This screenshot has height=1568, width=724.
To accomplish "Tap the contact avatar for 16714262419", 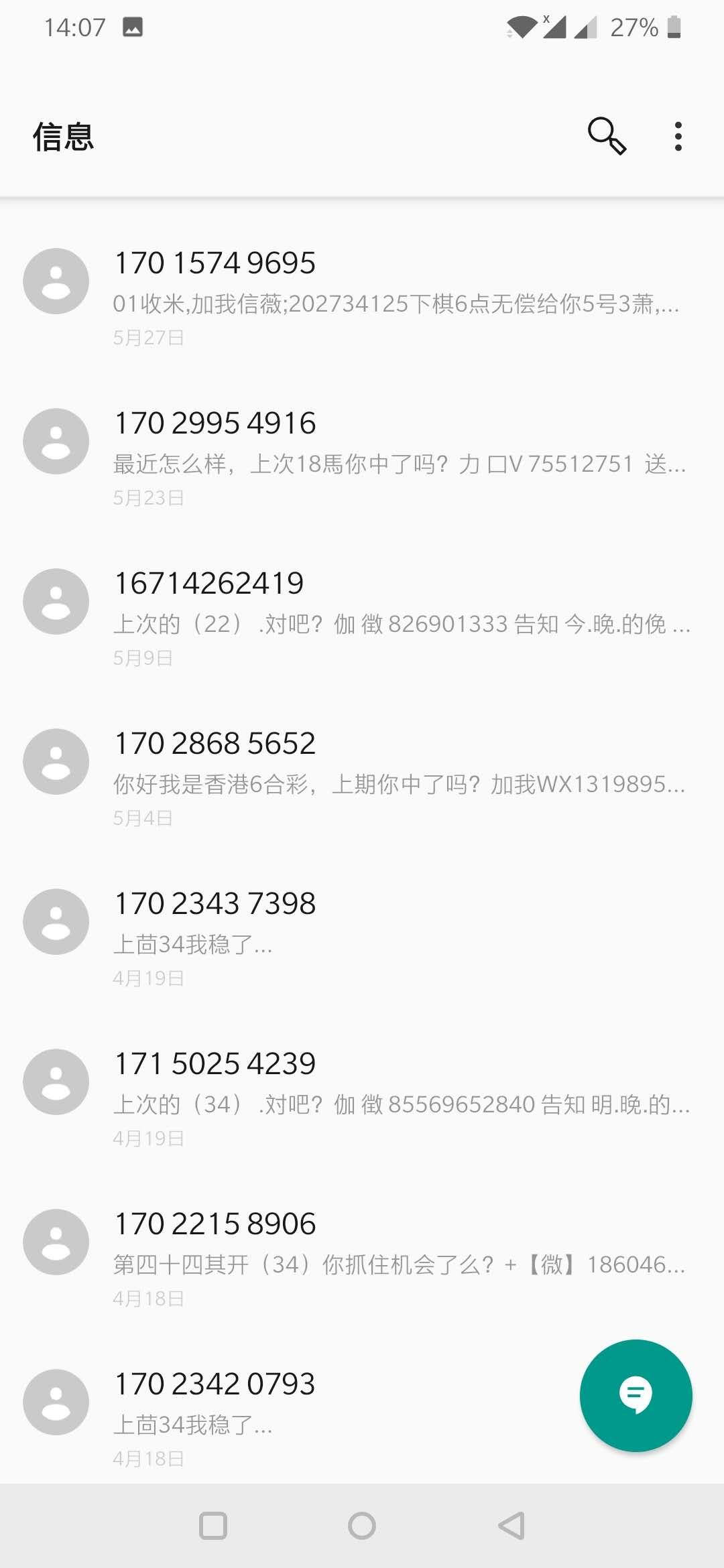I will [x=56, y=601].
